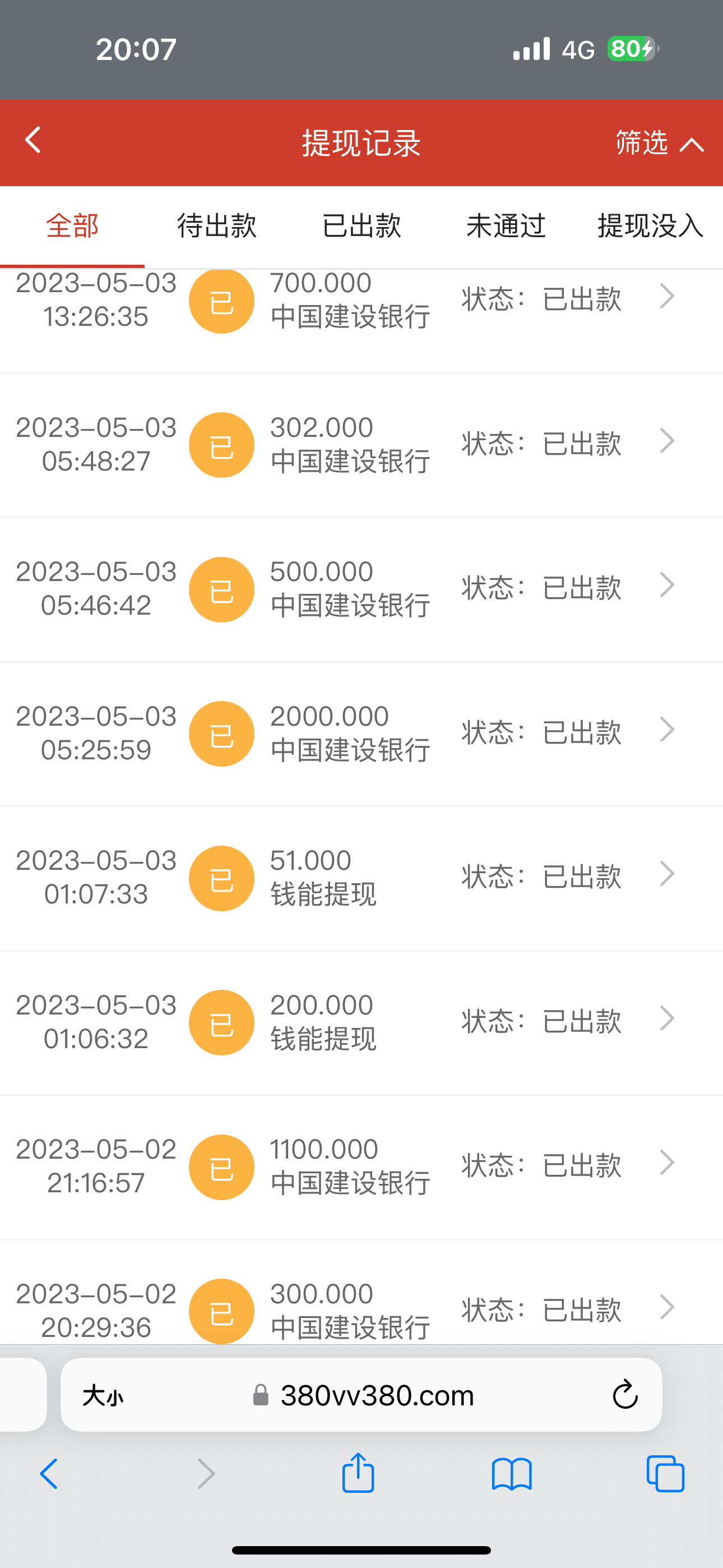Screen dimensions: 723x1568
Task: Expand the 筛选 filter dropdown
Action: tap(659, 143)
